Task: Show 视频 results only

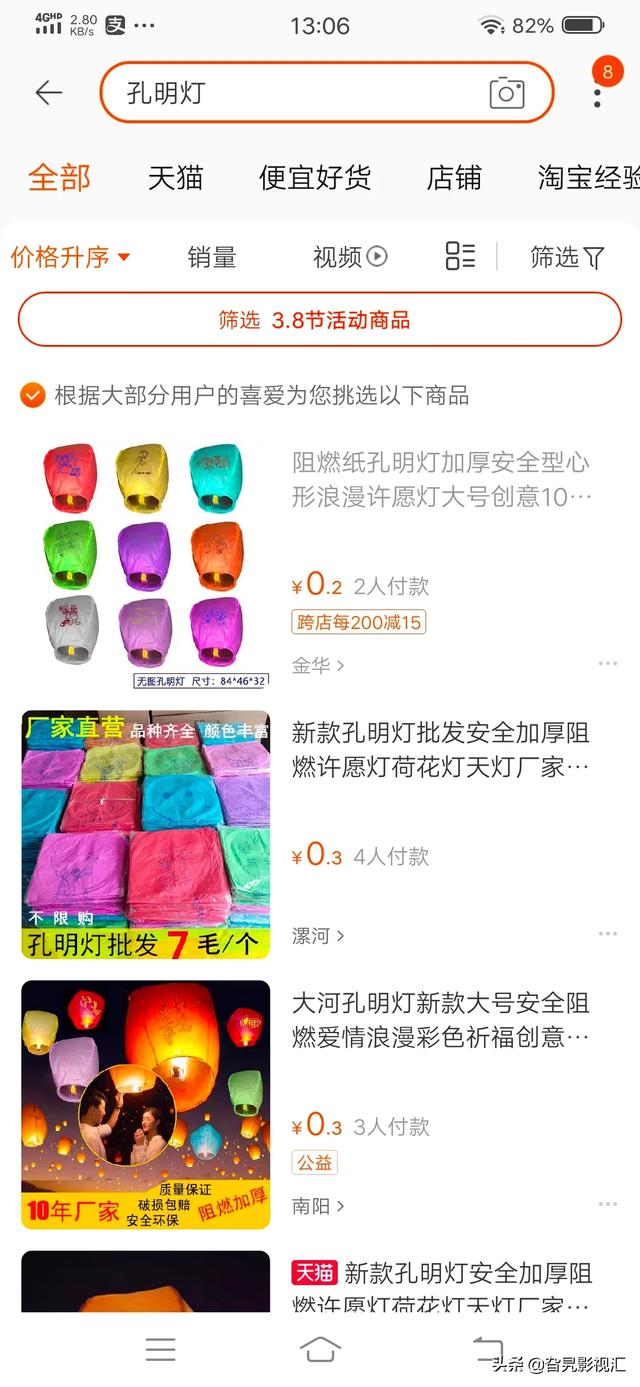Action: [349, 257]
